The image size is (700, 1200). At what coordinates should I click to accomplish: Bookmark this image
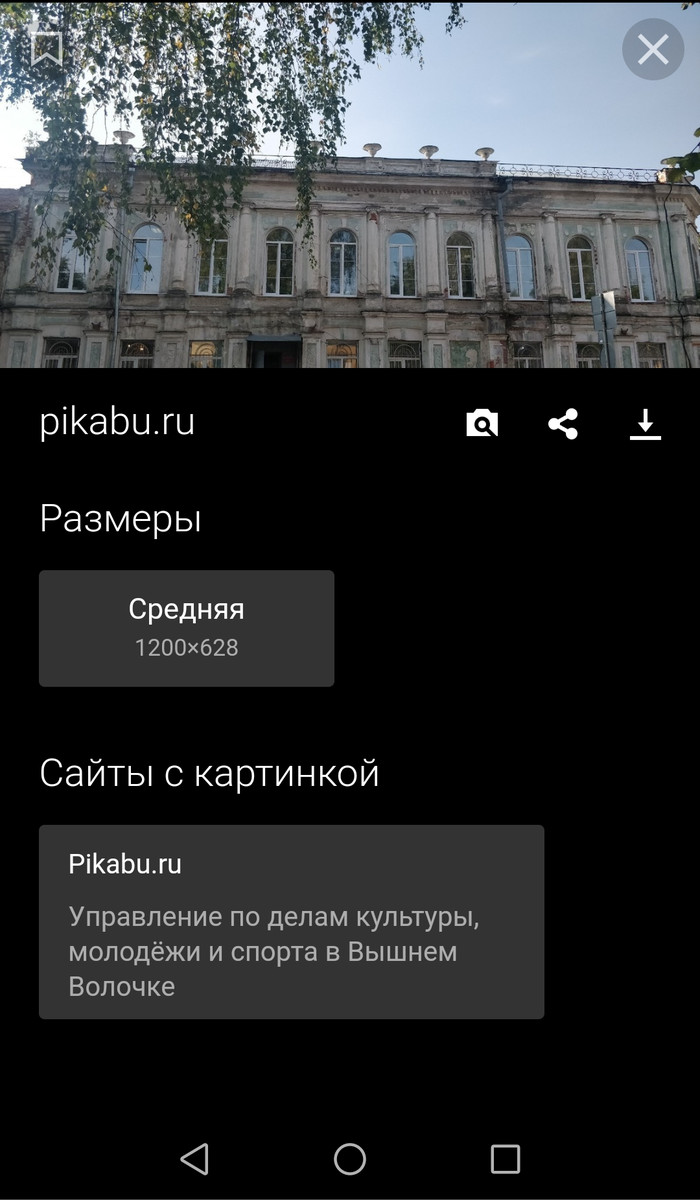coord(46,48)
